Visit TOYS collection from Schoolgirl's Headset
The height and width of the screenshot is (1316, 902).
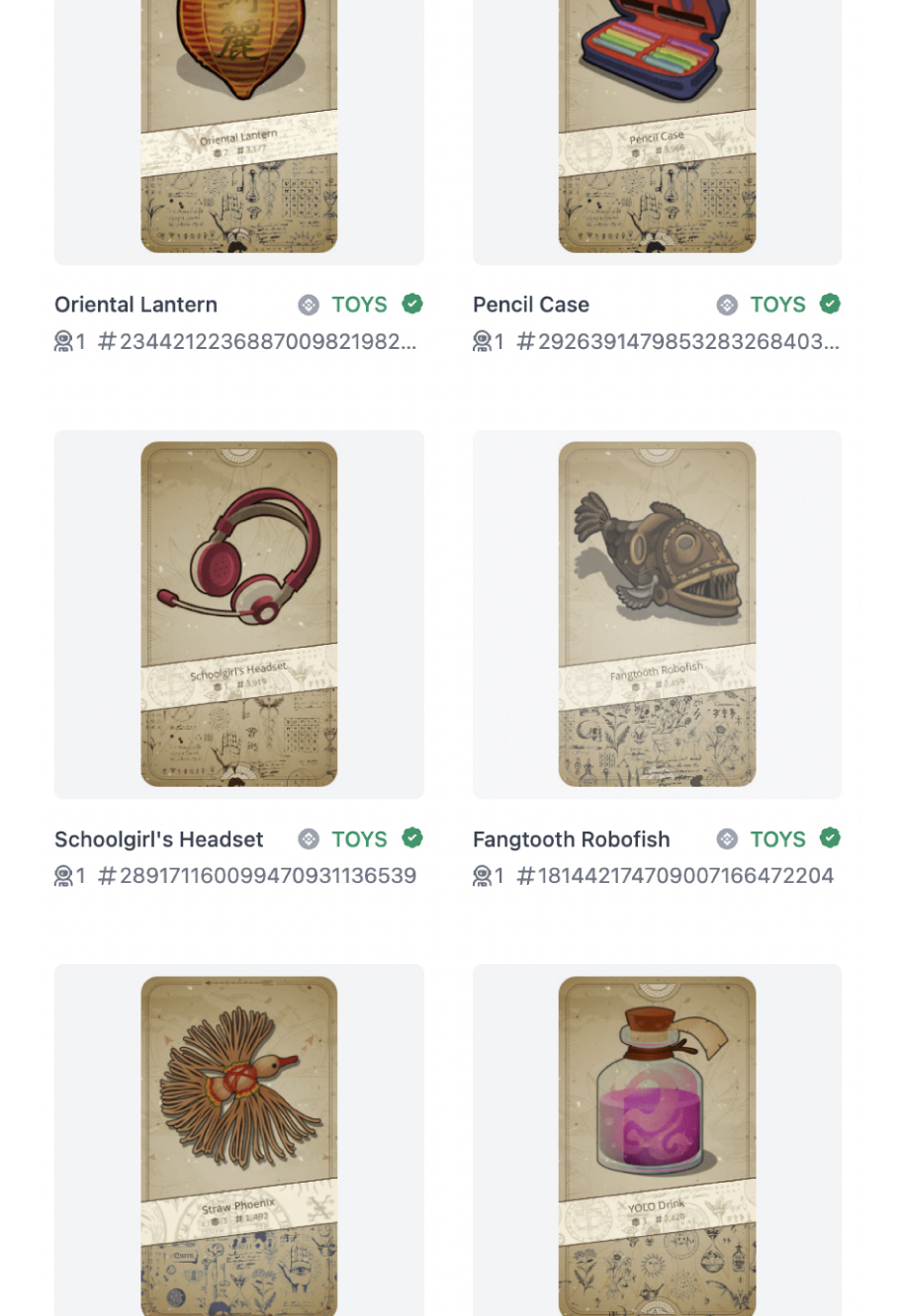tap(359, 839)
